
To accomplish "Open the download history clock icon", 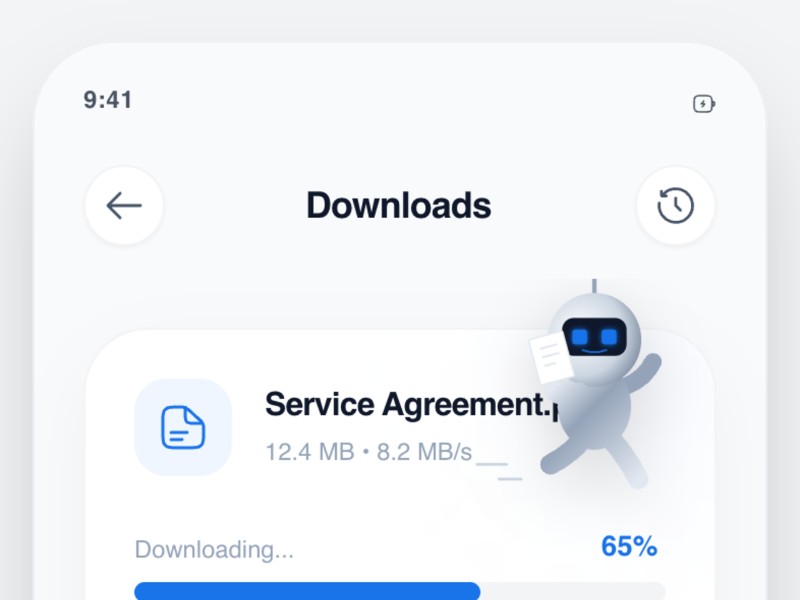I will [x=675, y=206].
